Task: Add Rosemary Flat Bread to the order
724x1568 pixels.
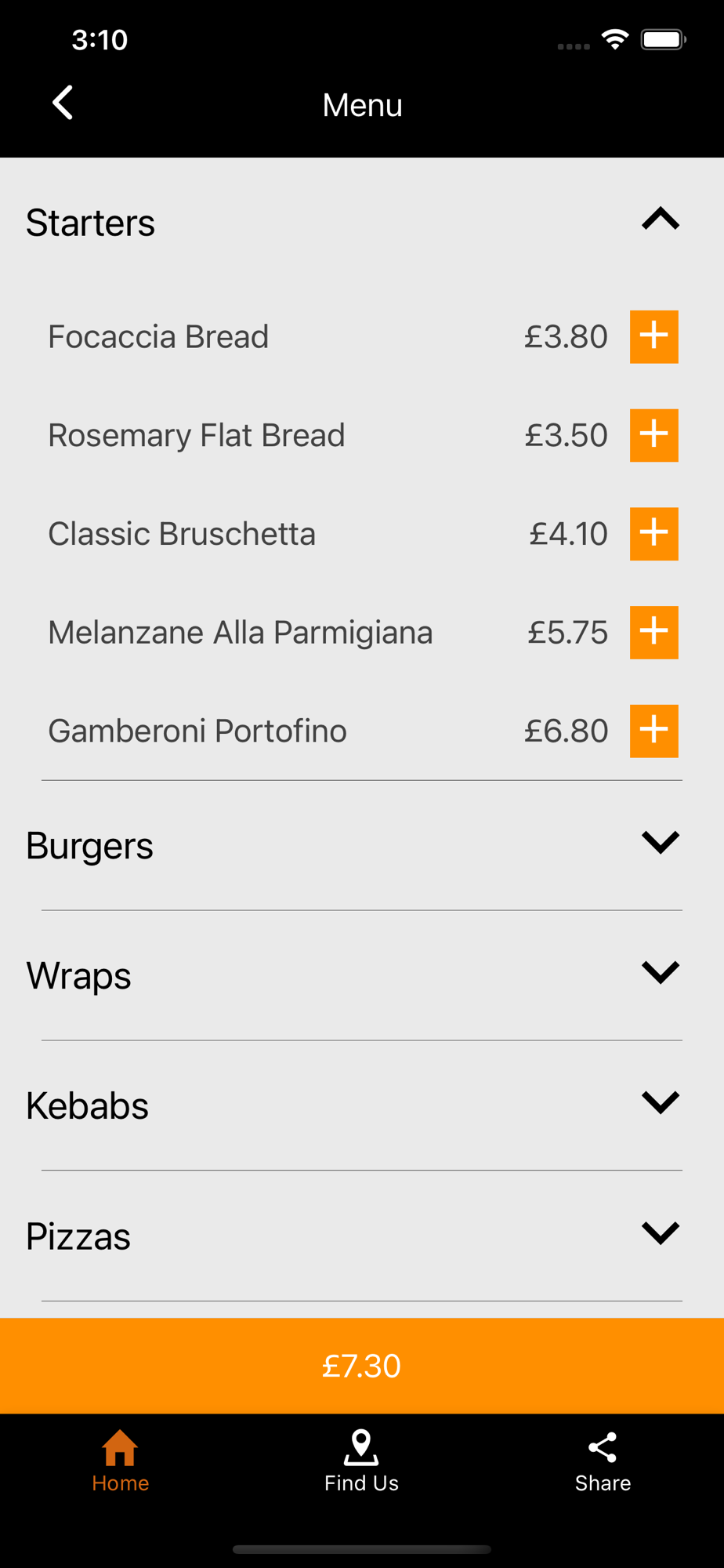Action: tap(654, 435)
